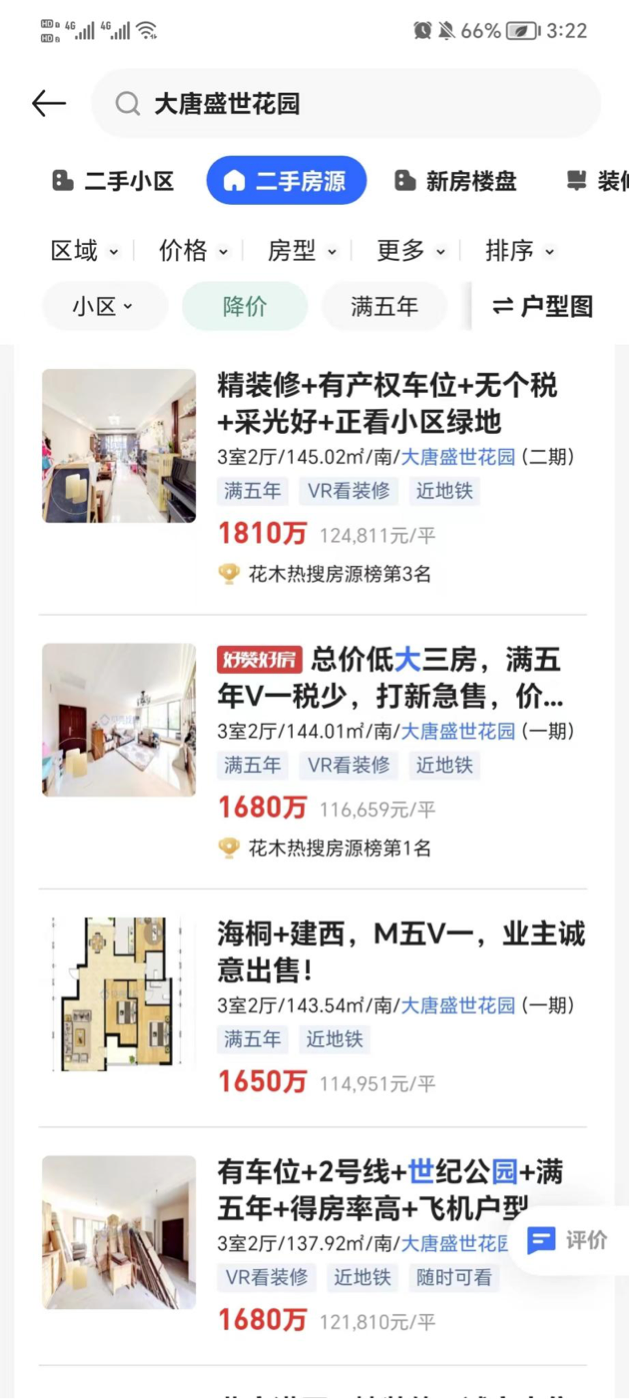Open the 新房楼盘 tab
Screen dimensions: 630x1399
(456, 181)
